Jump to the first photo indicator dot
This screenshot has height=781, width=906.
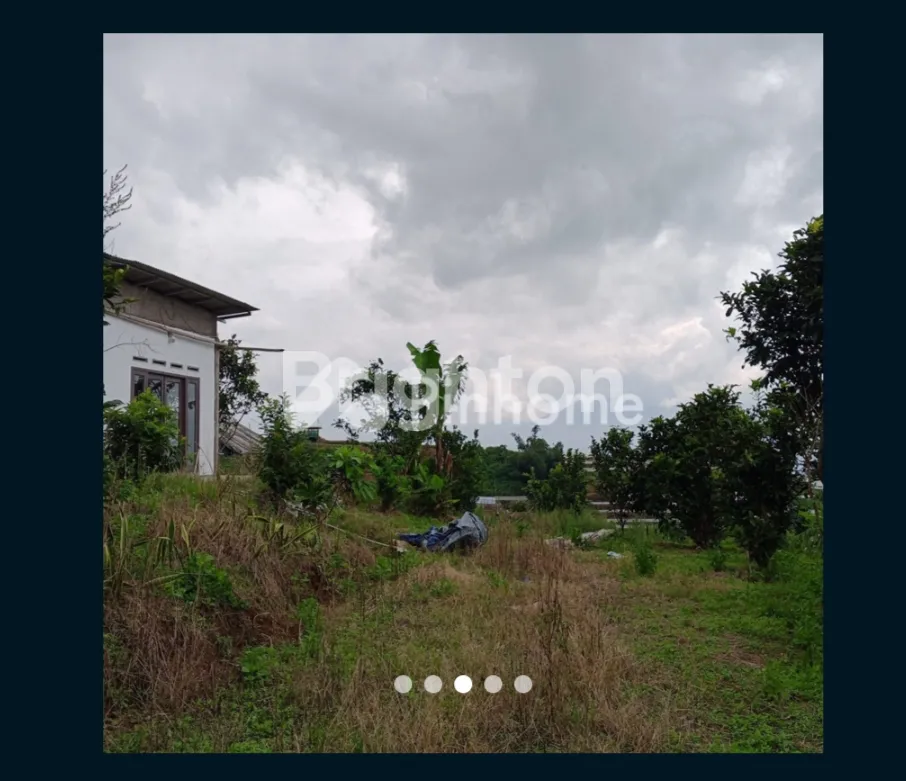403,684
